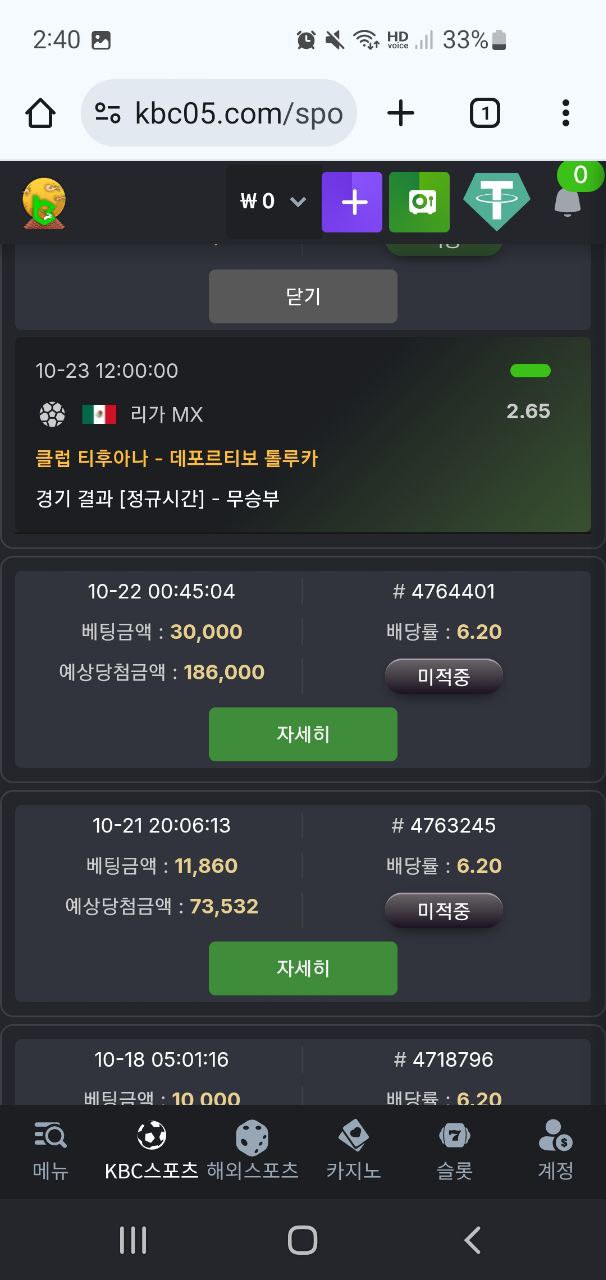Open the Tether coin icon
Screen dimensions: 606x1280
(496, 202)
